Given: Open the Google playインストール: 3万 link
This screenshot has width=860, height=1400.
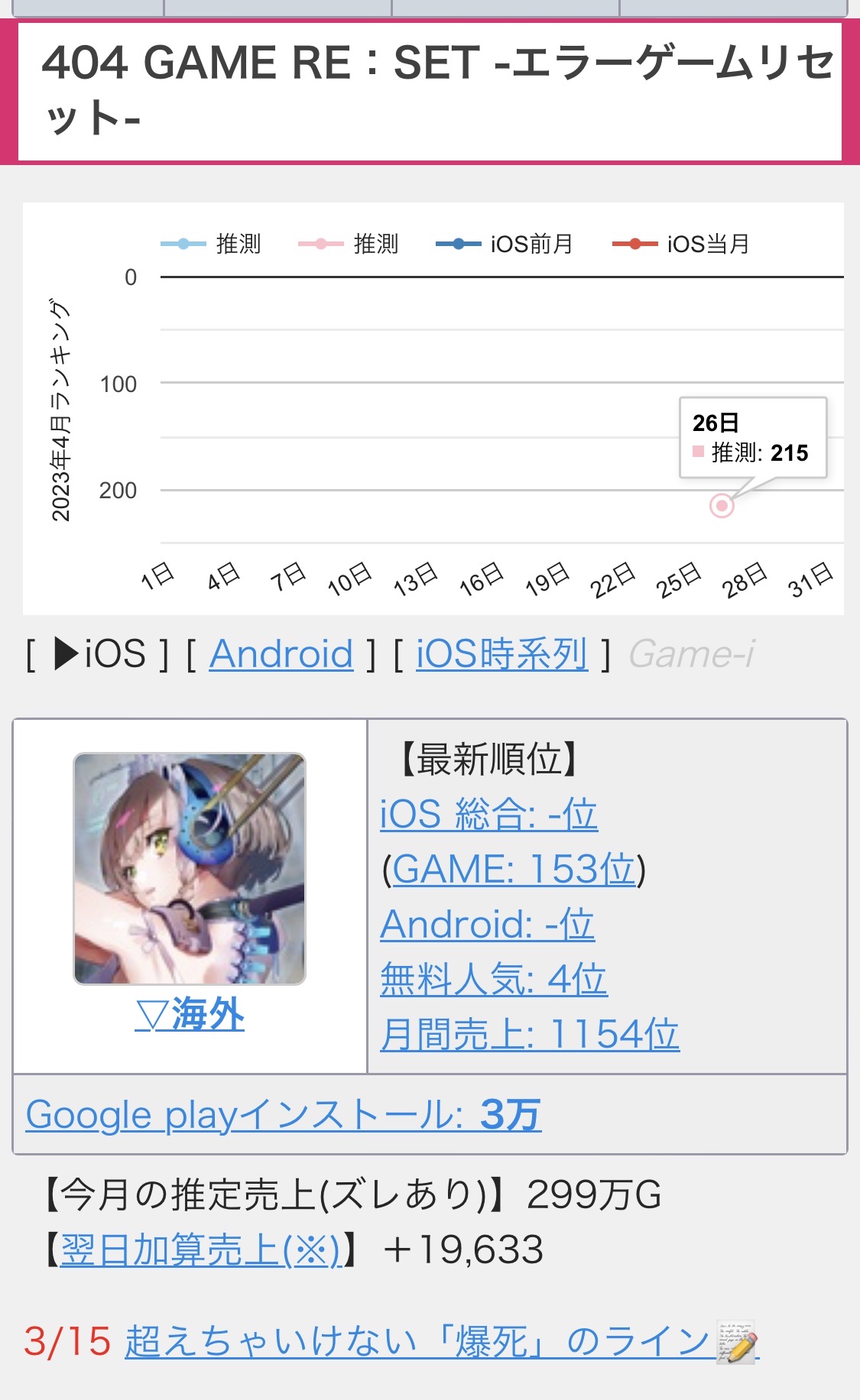Looking at the screenshot, I should pyautogui.click(x=284, y=1114).
